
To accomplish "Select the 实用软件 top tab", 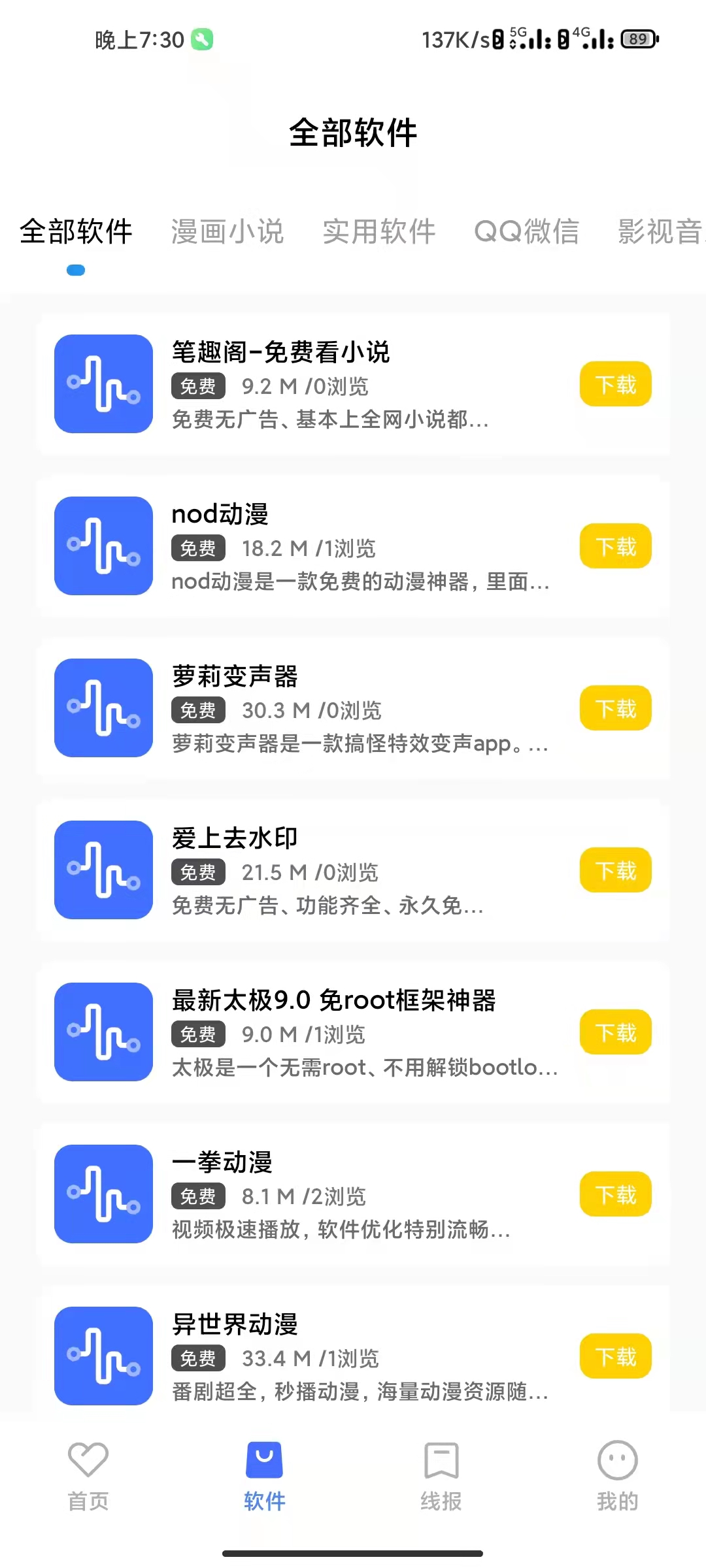I will pyautogui.click(x=378, y=232).
